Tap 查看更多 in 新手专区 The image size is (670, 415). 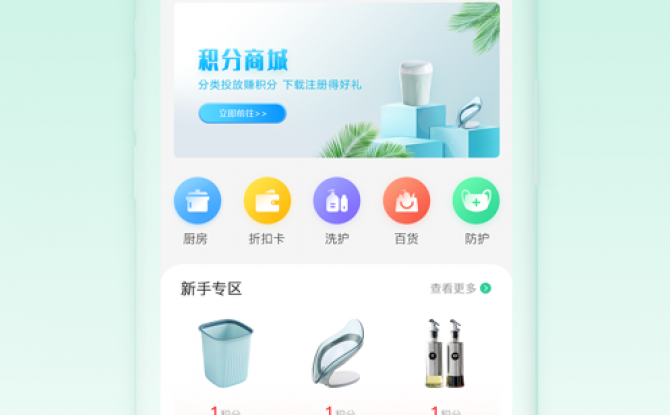460,288
